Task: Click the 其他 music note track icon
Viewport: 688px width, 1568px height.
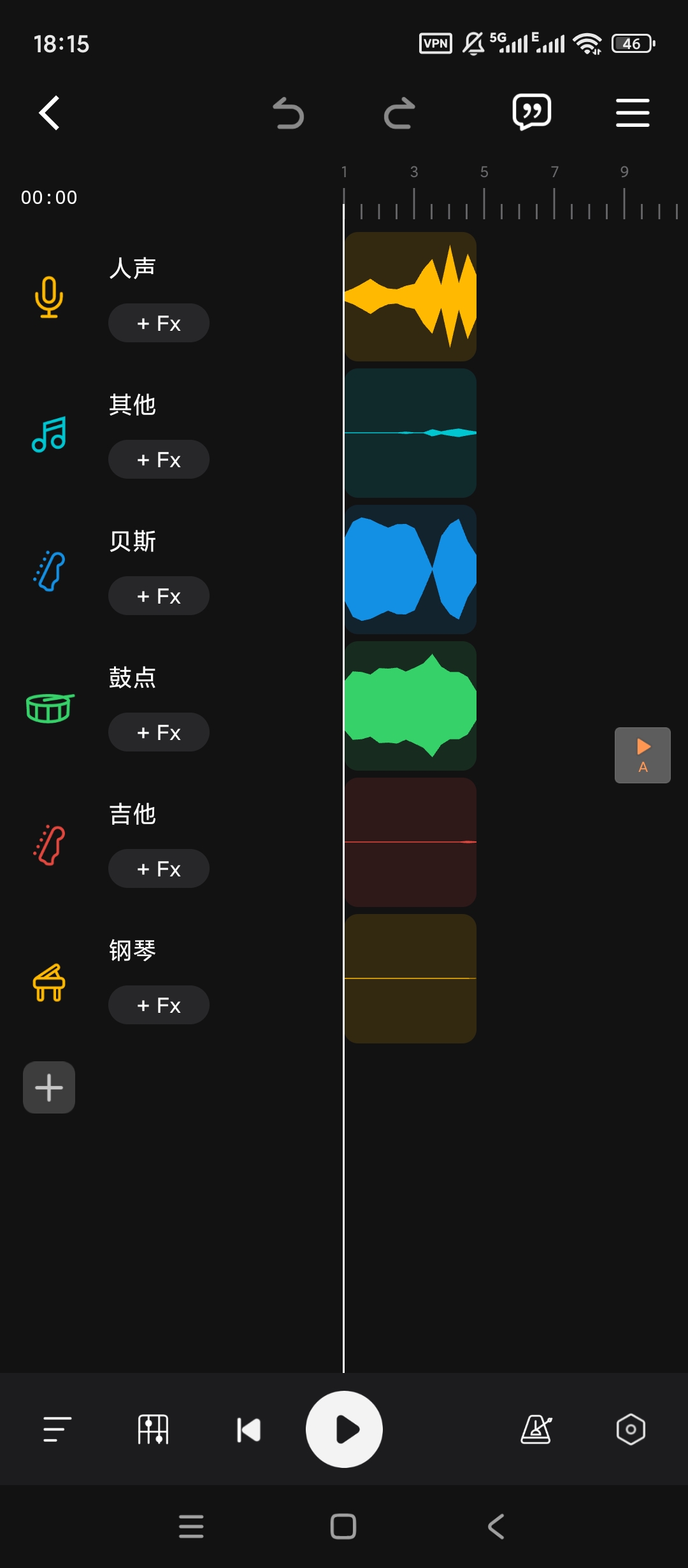Action: 50,433
